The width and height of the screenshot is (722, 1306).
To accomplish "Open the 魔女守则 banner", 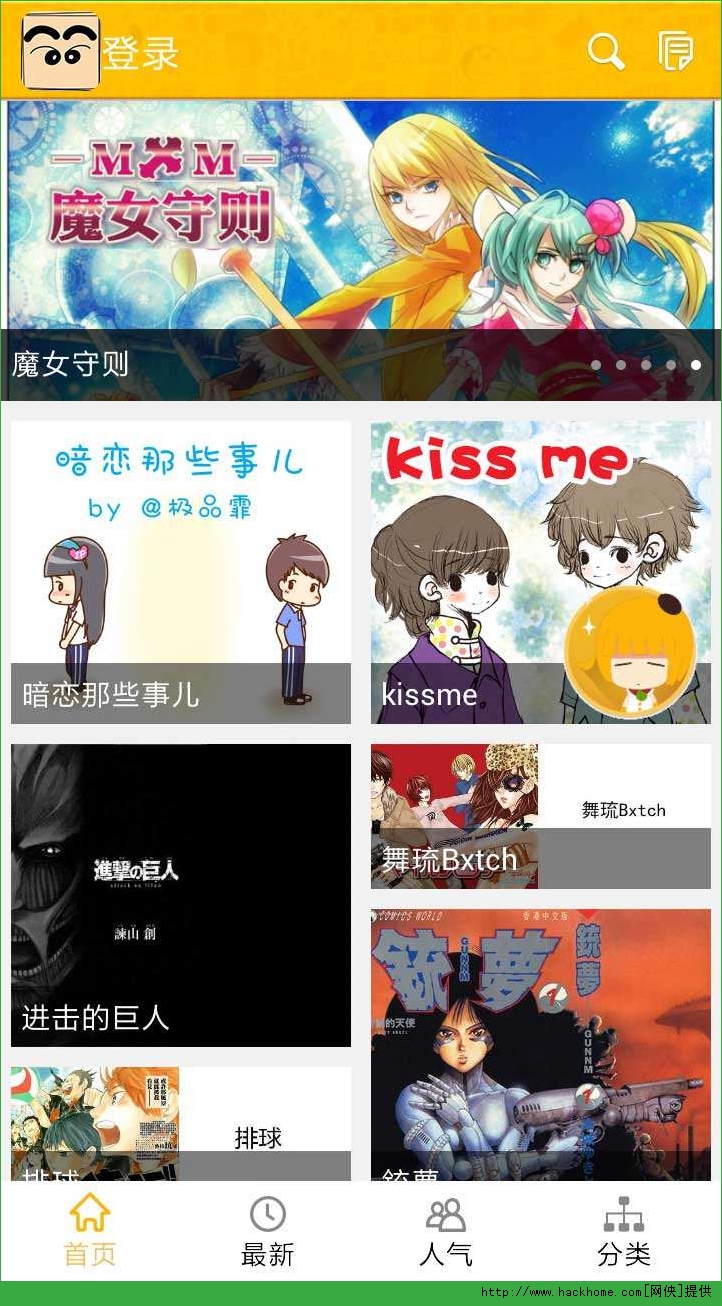I will pos(360,250).
